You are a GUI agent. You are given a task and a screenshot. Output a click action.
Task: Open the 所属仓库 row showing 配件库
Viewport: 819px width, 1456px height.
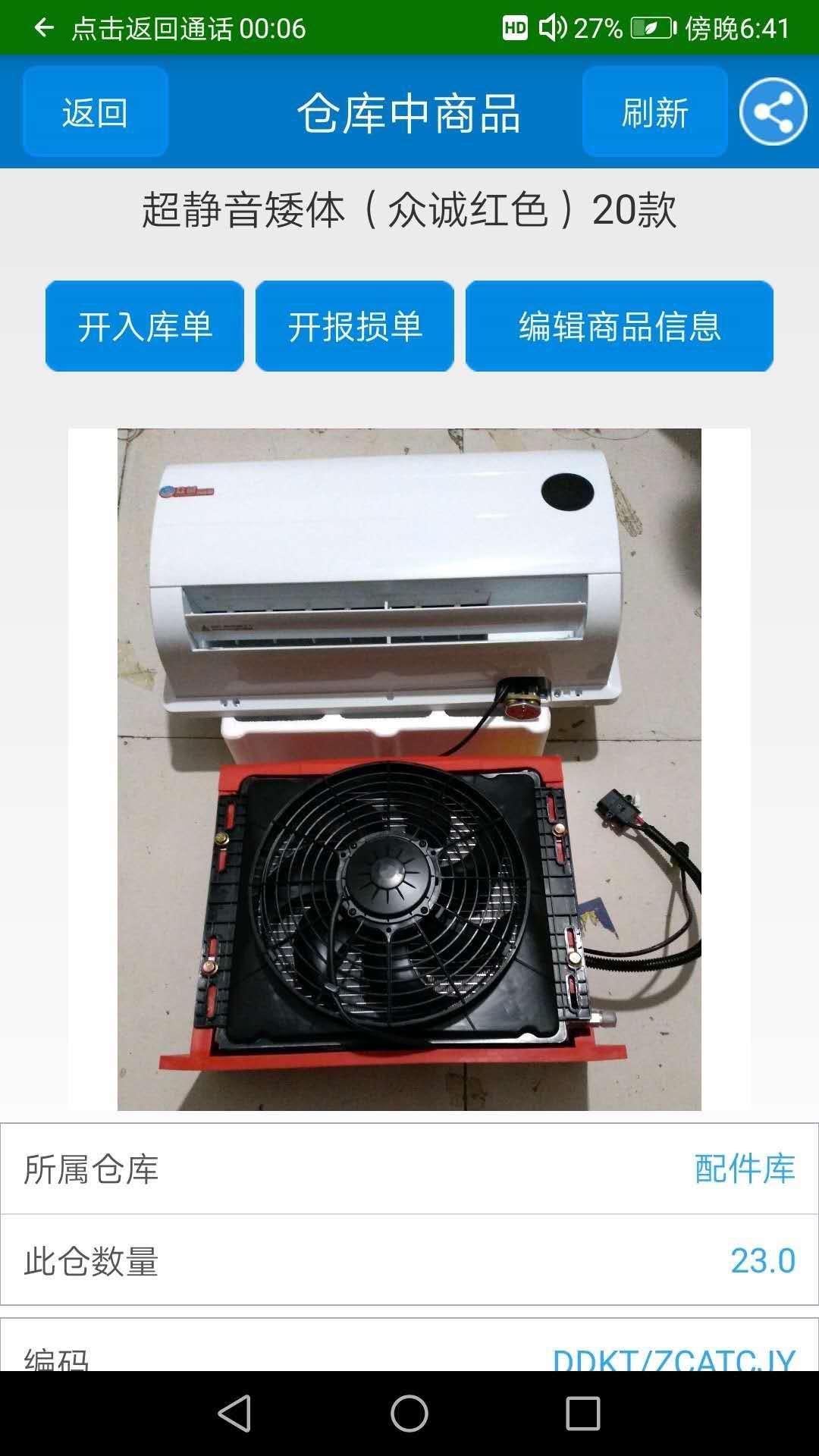409,1169
